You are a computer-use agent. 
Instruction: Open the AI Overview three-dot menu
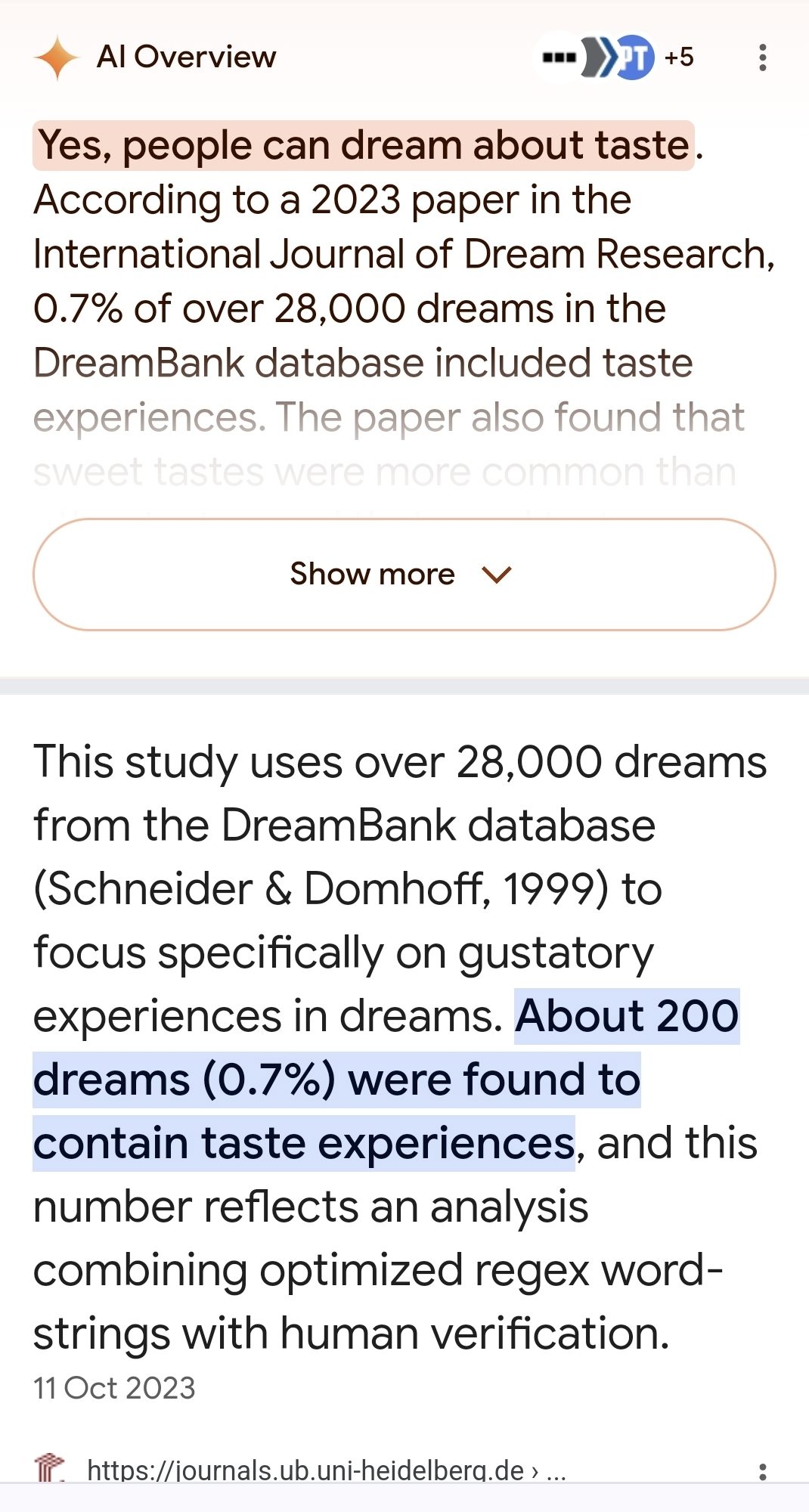[x=762, y=57]
